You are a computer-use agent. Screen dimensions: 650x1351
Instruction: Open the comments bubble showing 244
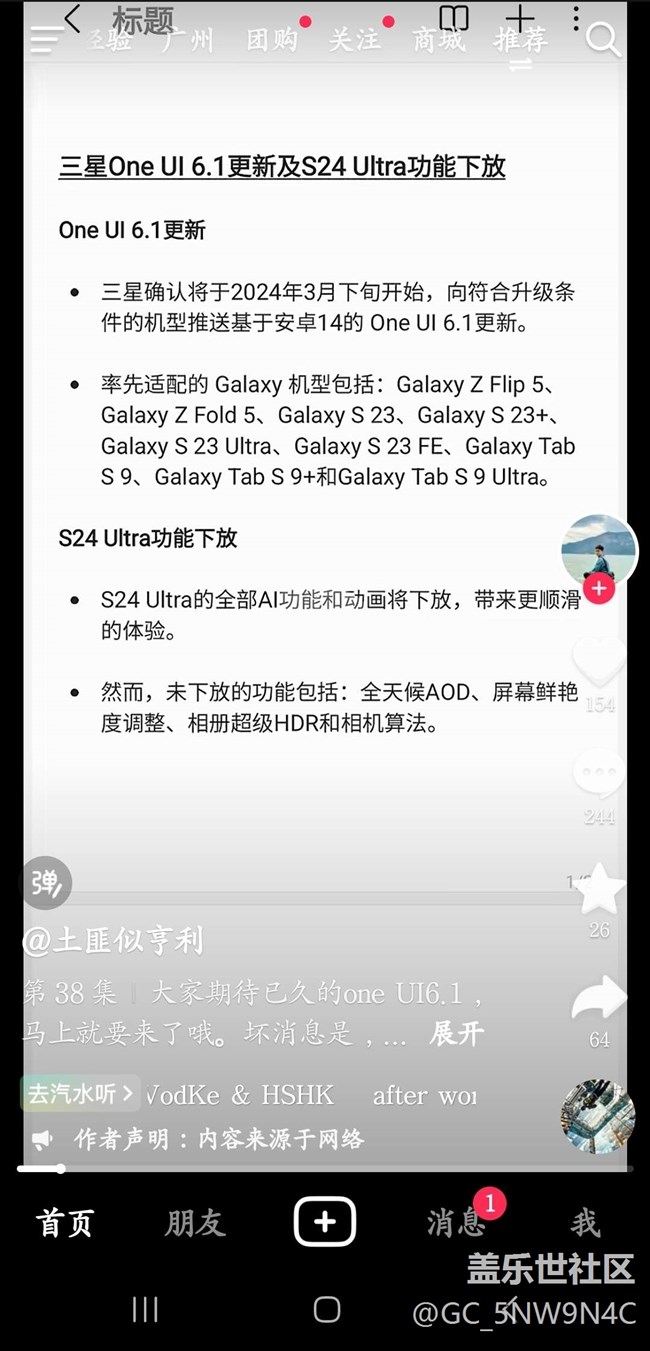(599, 775)
